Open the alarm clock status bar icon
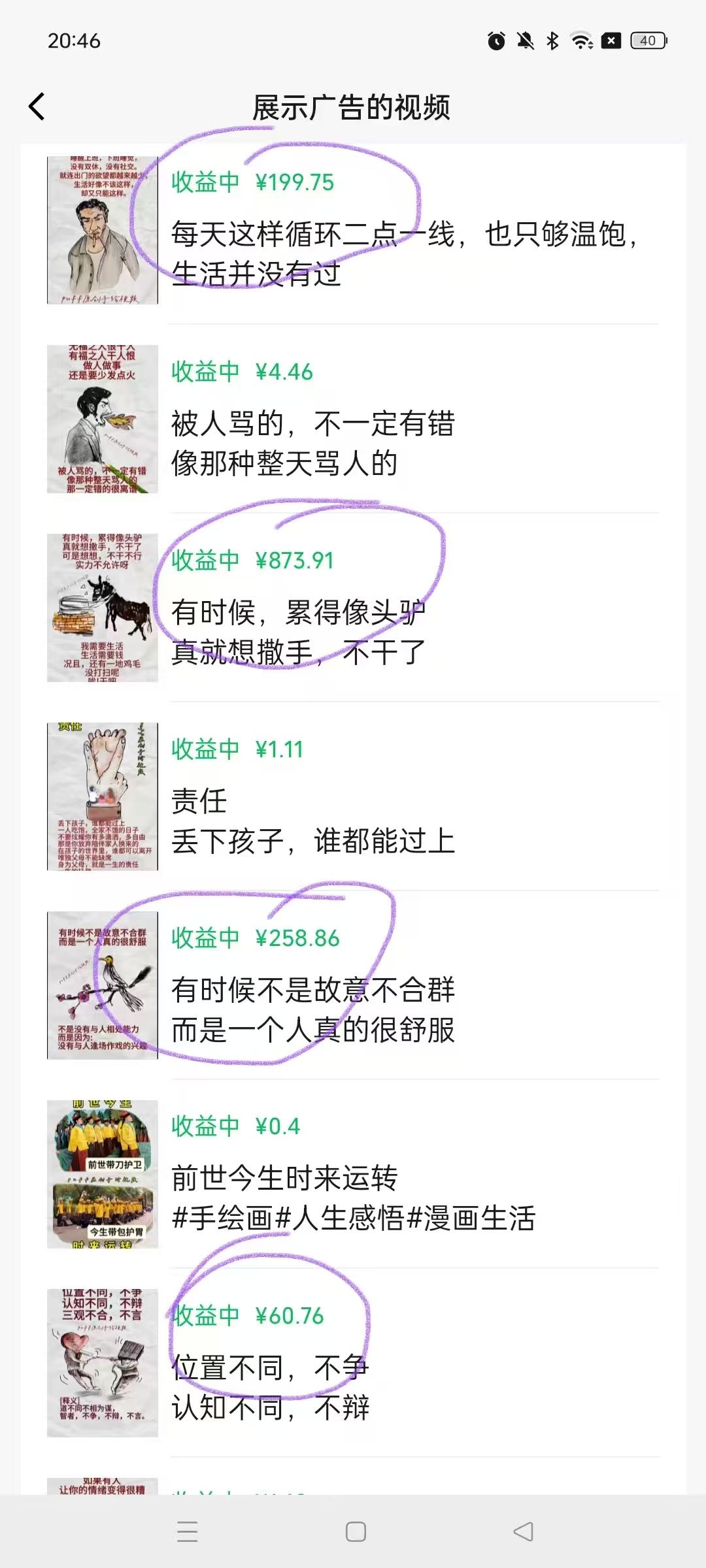 pyautogui.click(x=496, y=41)
